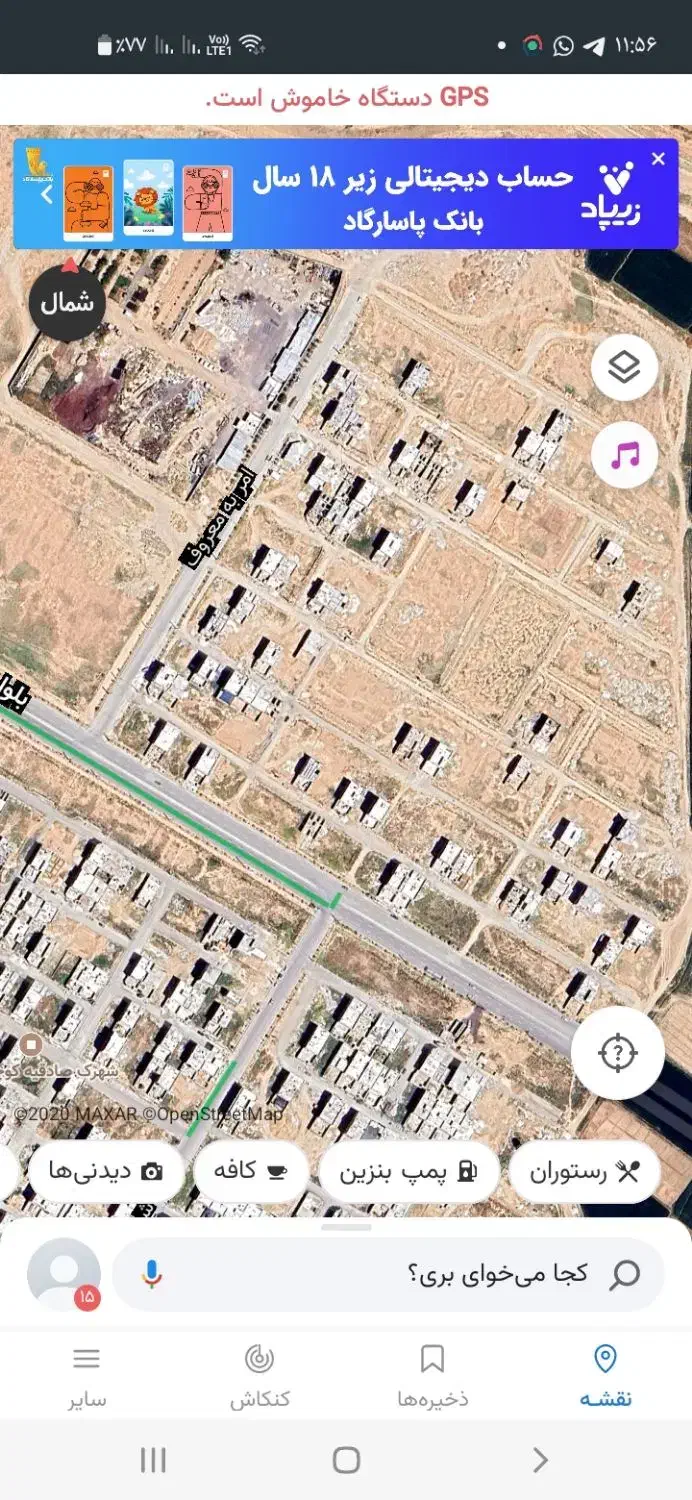Screen dimensions: 692x1500
Task: Close the Bank Pasargad ad banner
Action: coord(658,159)
